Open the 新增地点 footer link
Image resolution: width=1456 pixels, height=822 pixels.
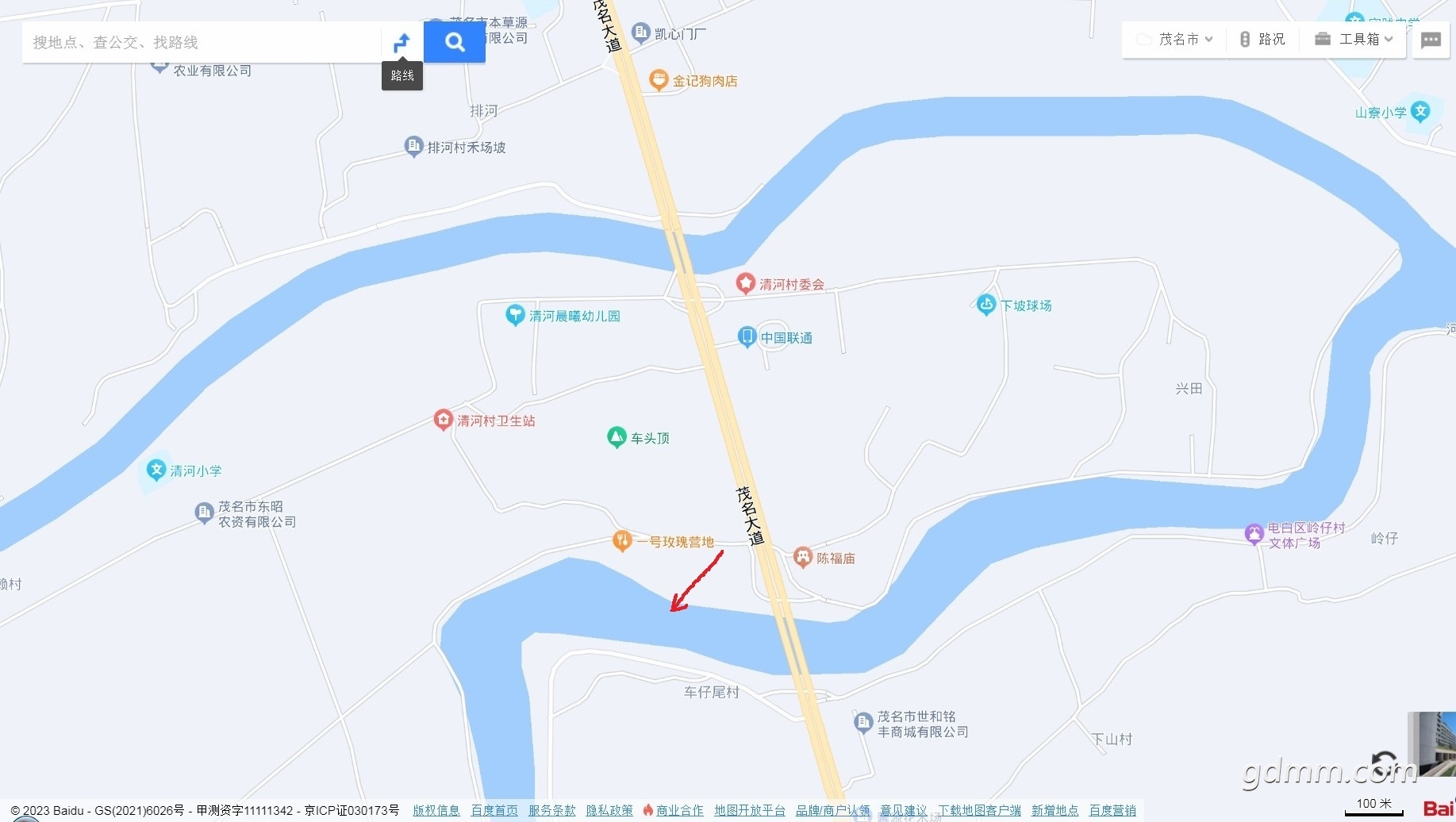pos(1055,810)
